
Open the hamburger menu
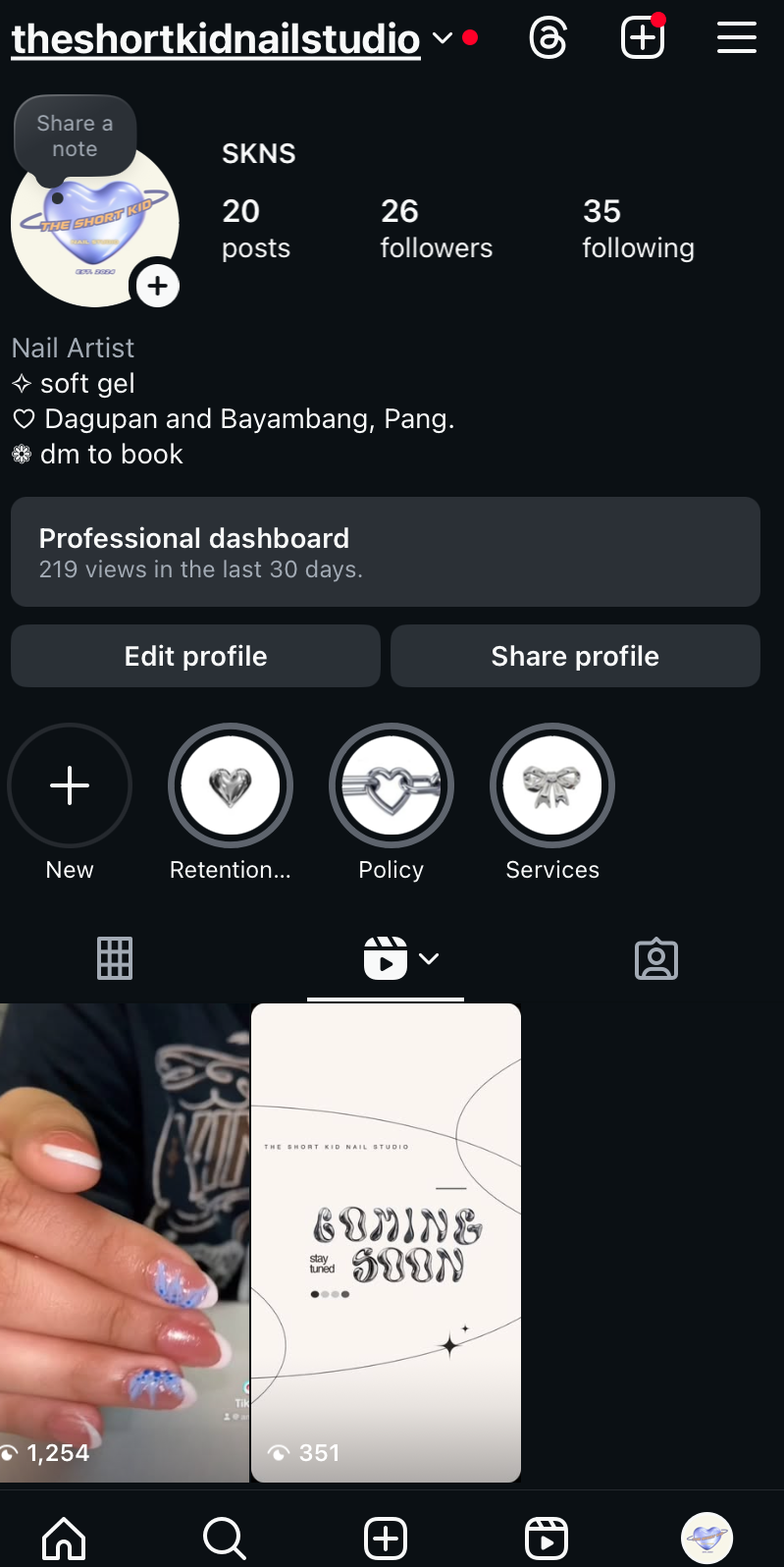pyautogui.click(x=736, y=38)
